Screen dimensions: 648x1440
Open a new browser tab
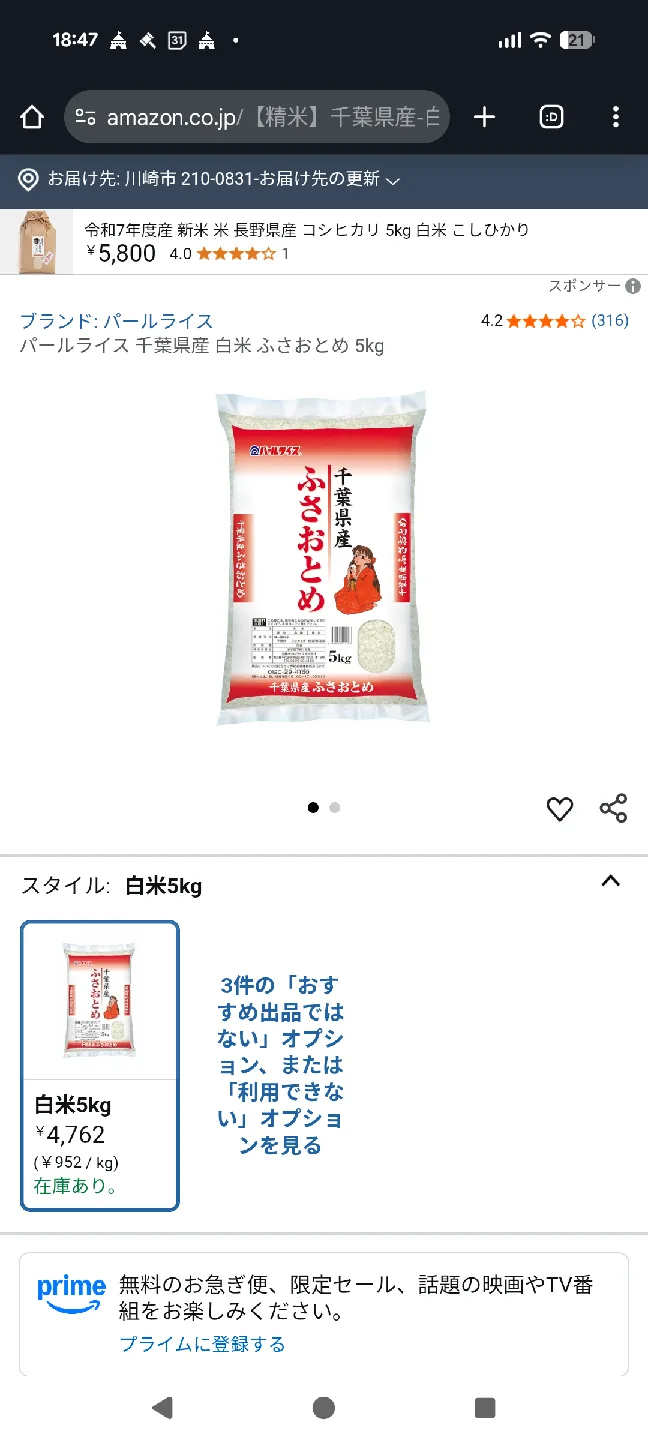[x=484, y=118]
